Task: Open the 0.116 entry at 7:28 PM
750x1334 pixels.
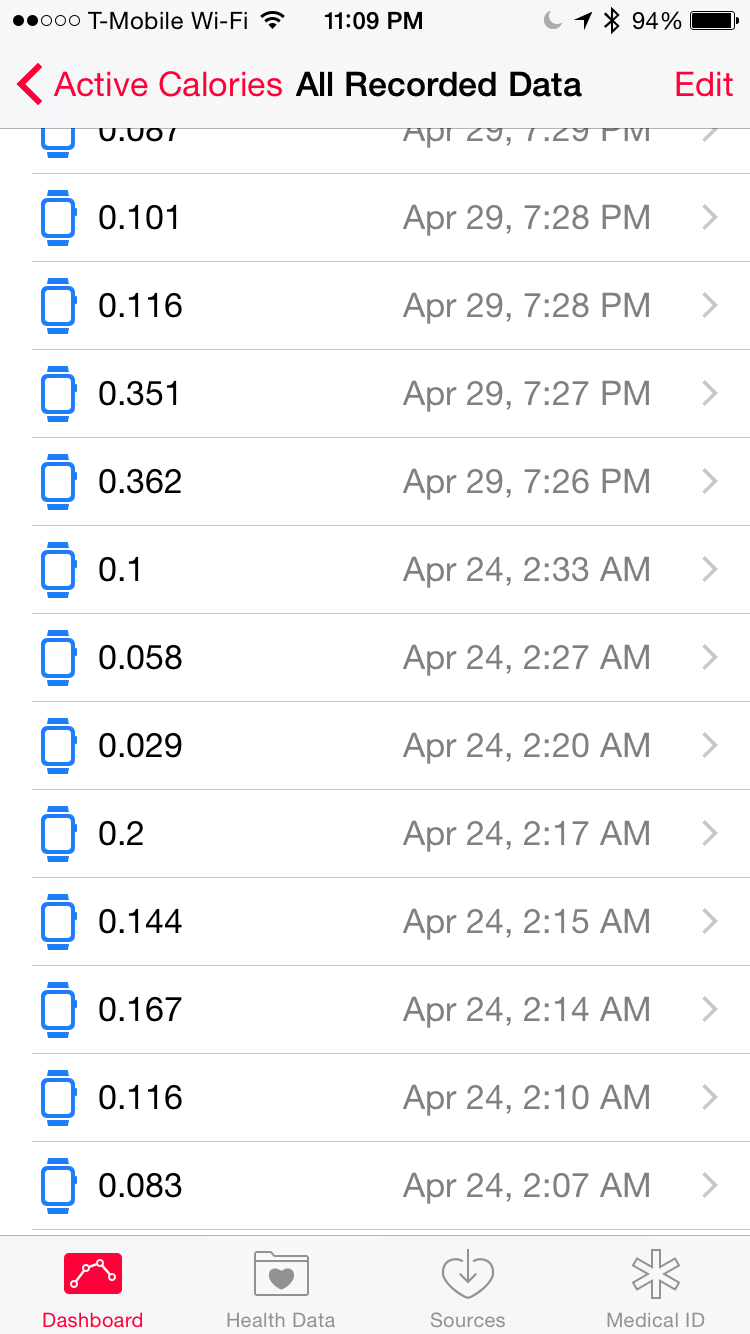Action: (x=390, y=306)
